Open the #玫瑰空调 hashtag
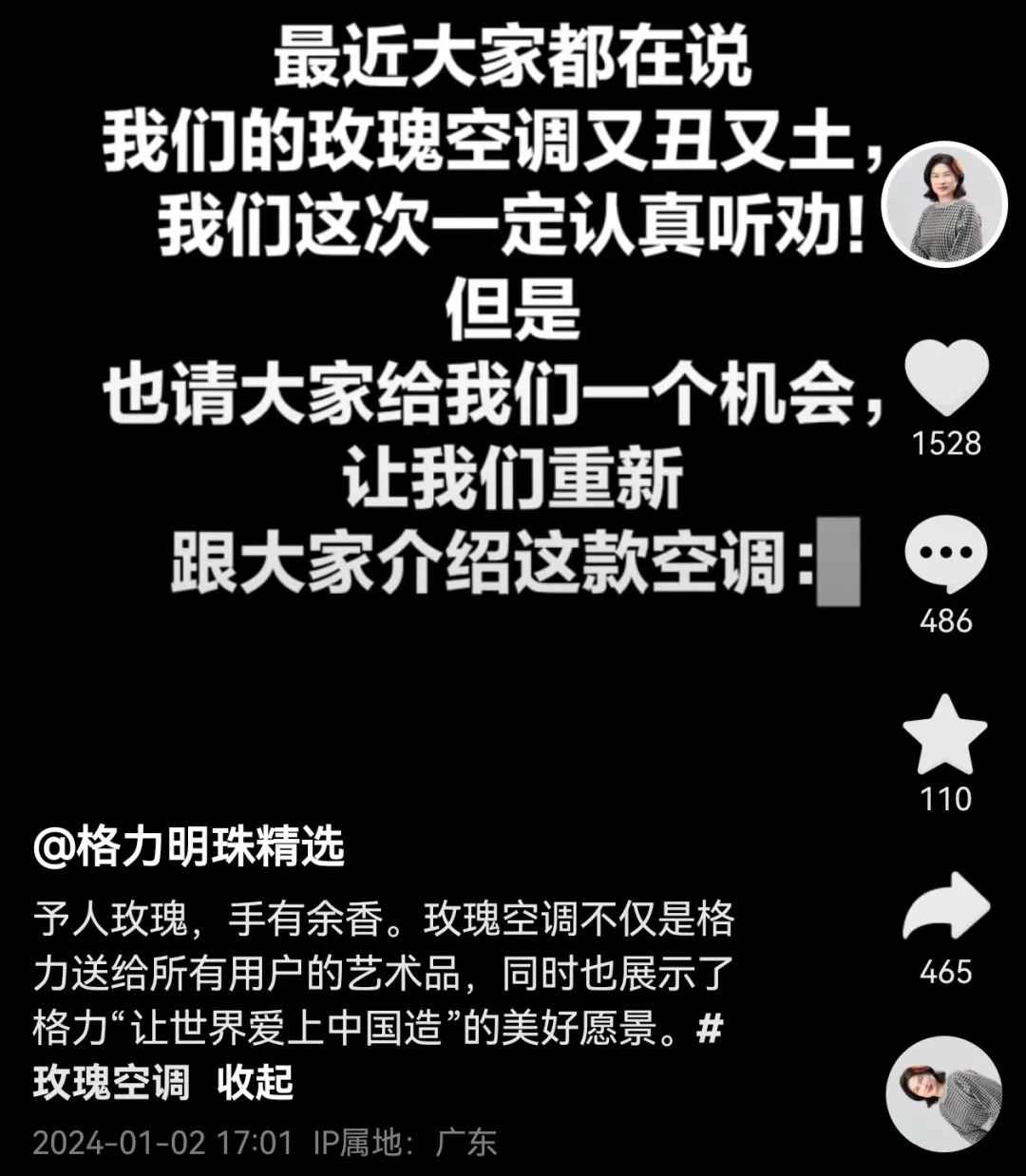The image size is (1026, 1176). coord(112,1082)
